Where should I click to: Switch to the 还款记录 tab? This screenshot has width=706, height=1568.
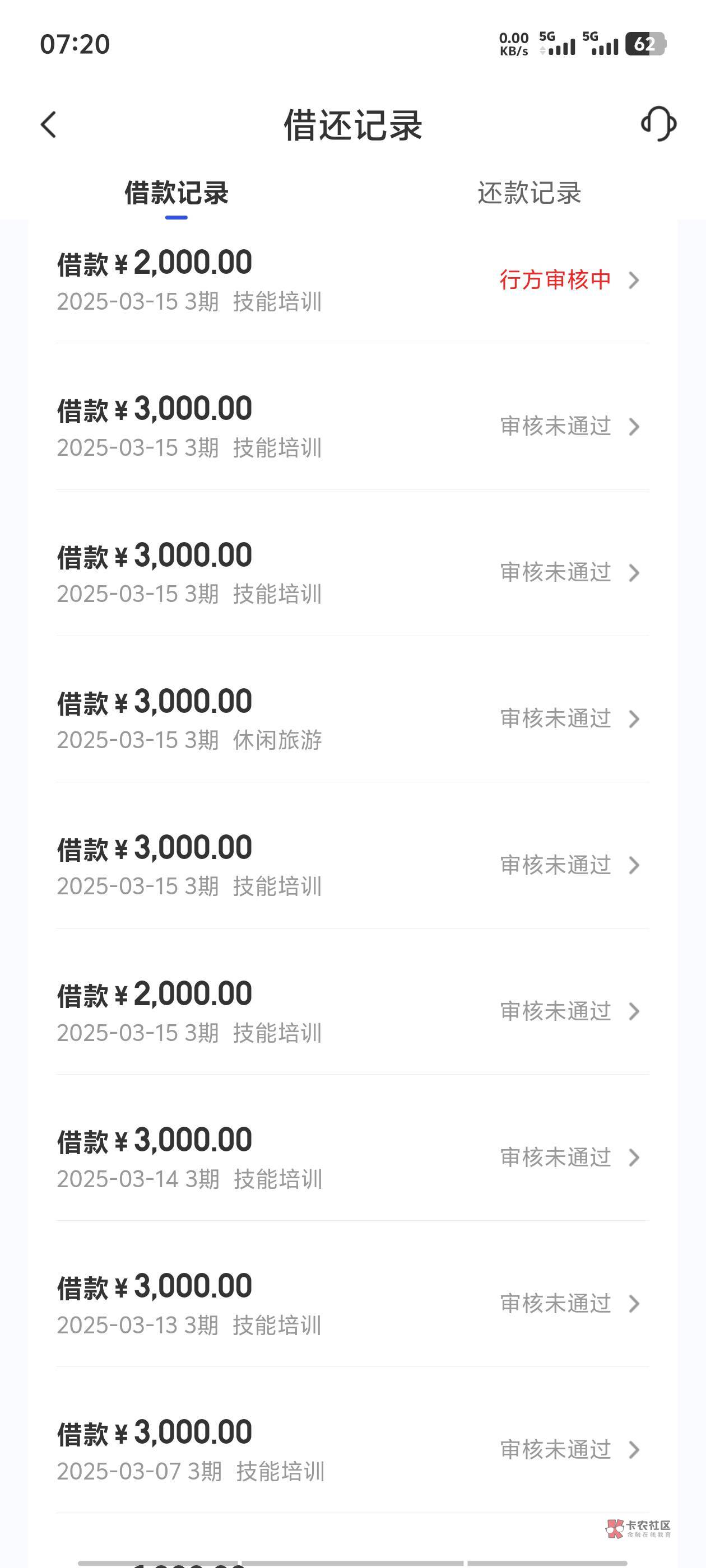coord(529,193)
